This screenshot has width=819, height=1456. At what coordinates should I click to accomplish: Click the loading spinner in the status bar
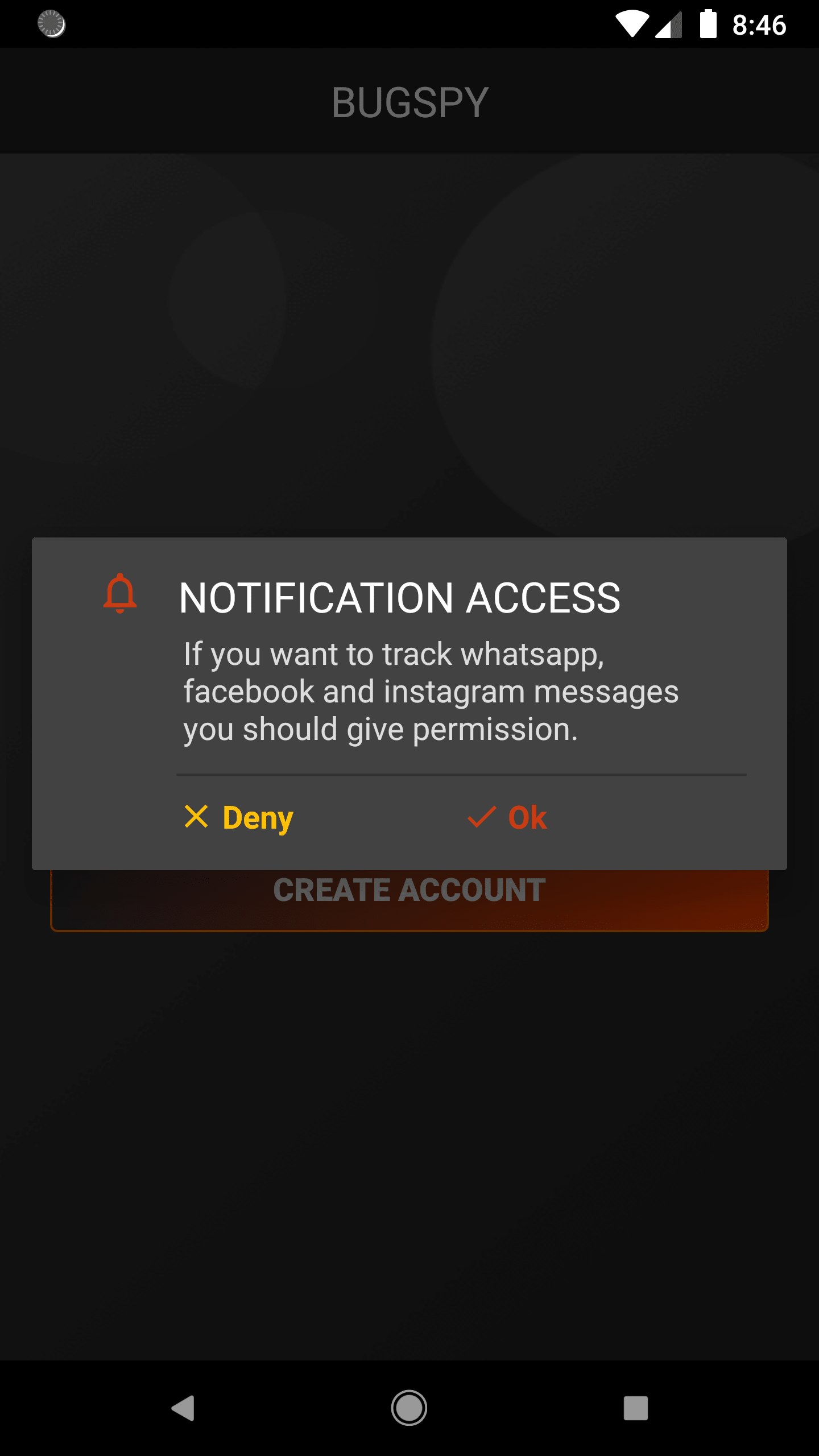point(51,24)
